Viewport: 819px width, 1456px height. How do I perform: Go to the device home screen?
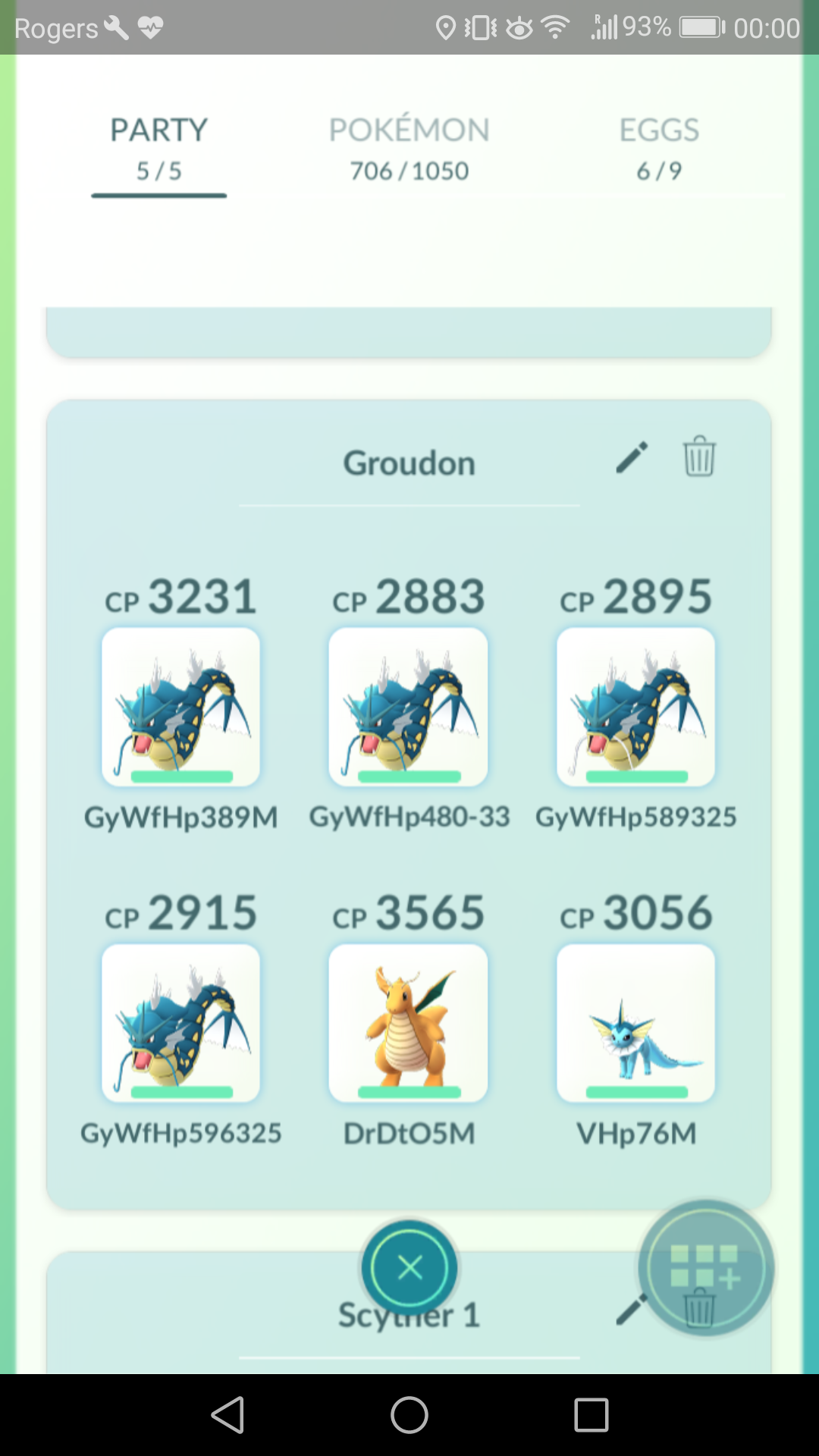click(x=409, y=1415)
